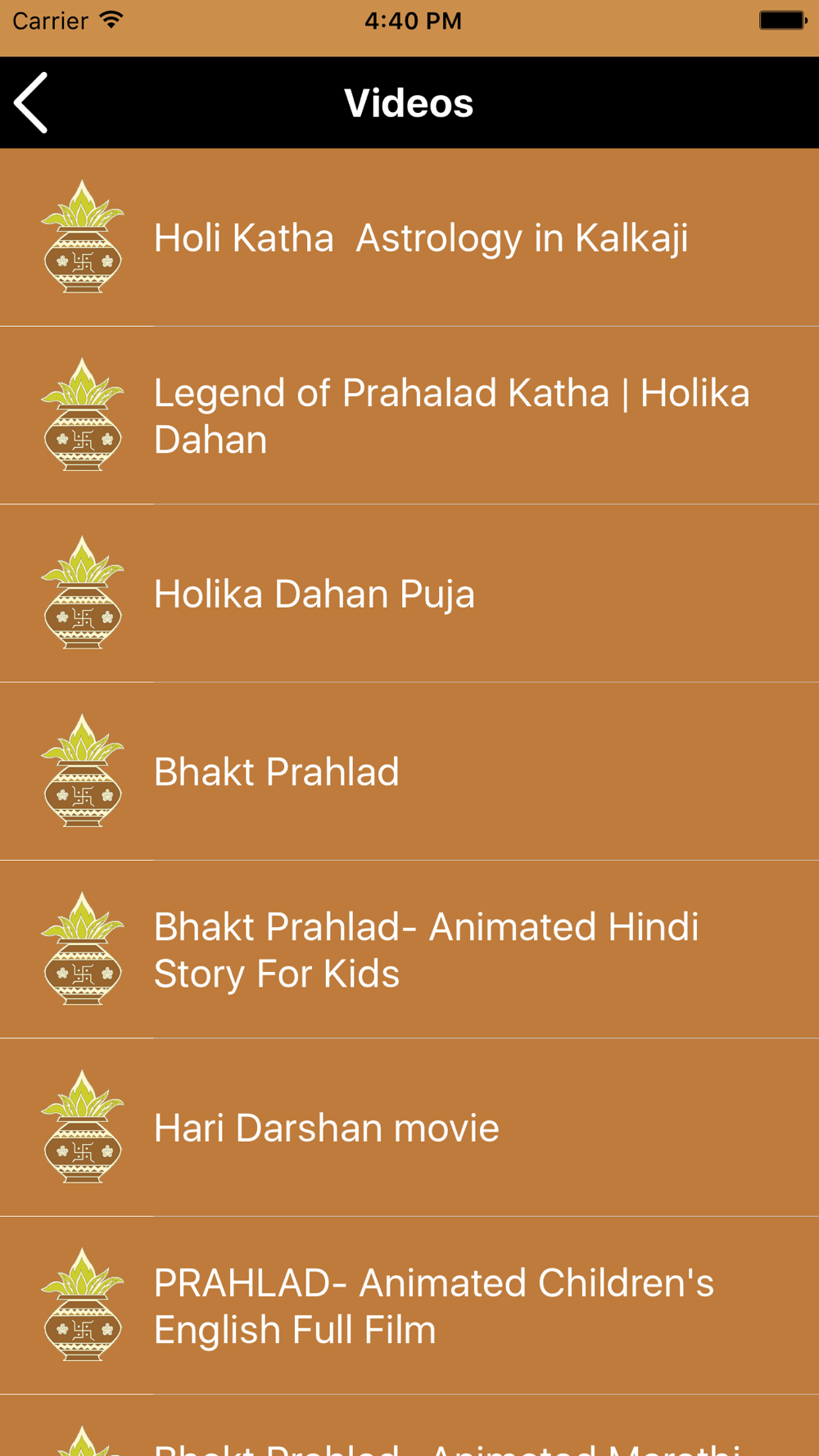Play Bhakt Prahlad Animated Hindi Story
This screenshot has height=1456, width=819.
tap(409, 949)
